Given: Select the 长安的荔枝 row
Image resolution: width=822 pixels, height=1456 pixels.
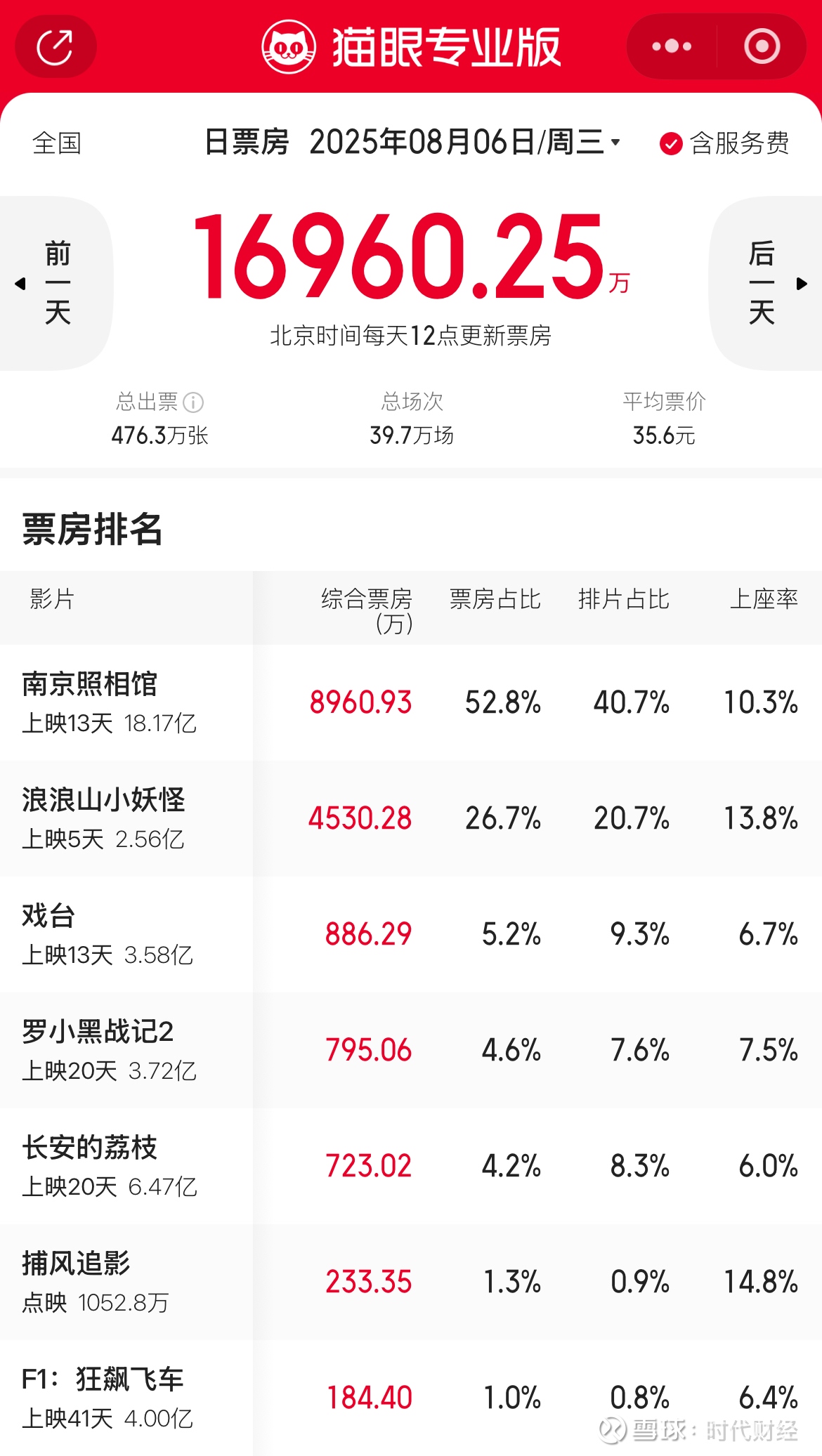Looking at the screenshot, I should point(411,1166).
